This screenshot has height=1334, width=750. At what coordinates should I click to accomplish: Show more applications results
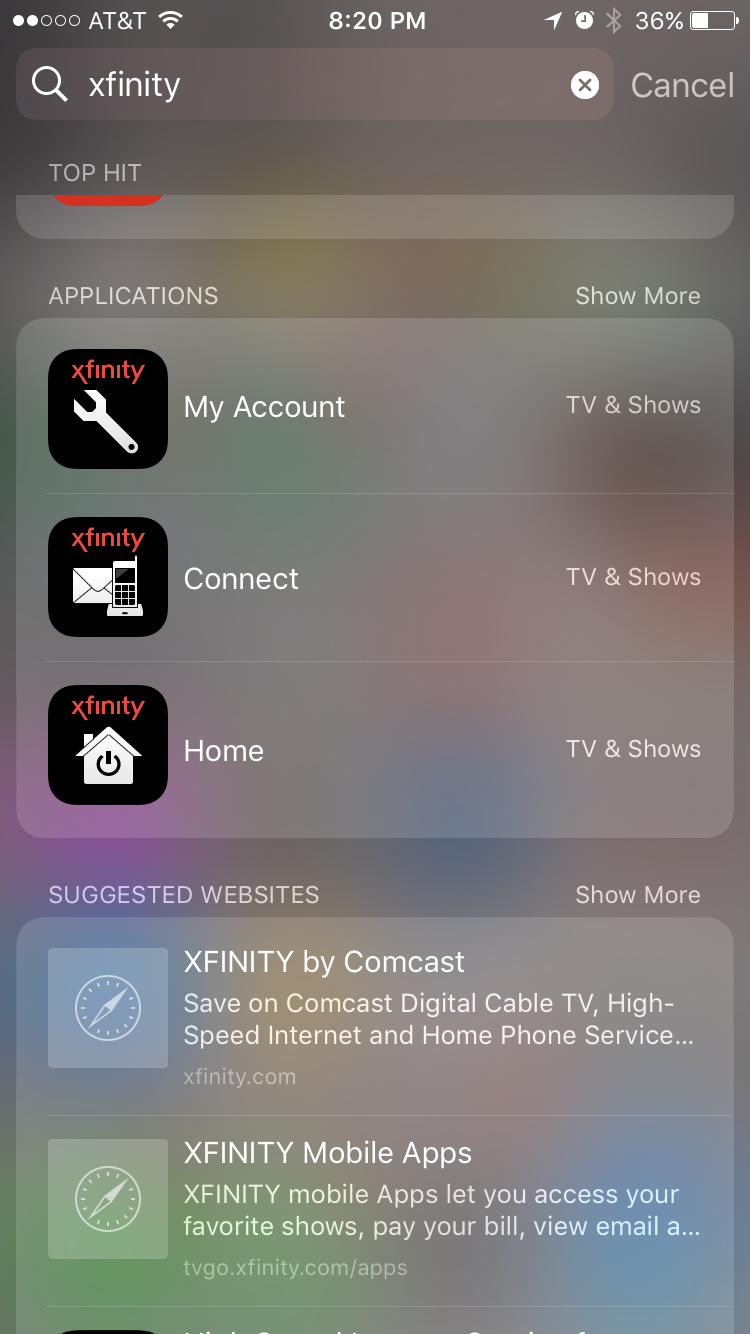638,296
